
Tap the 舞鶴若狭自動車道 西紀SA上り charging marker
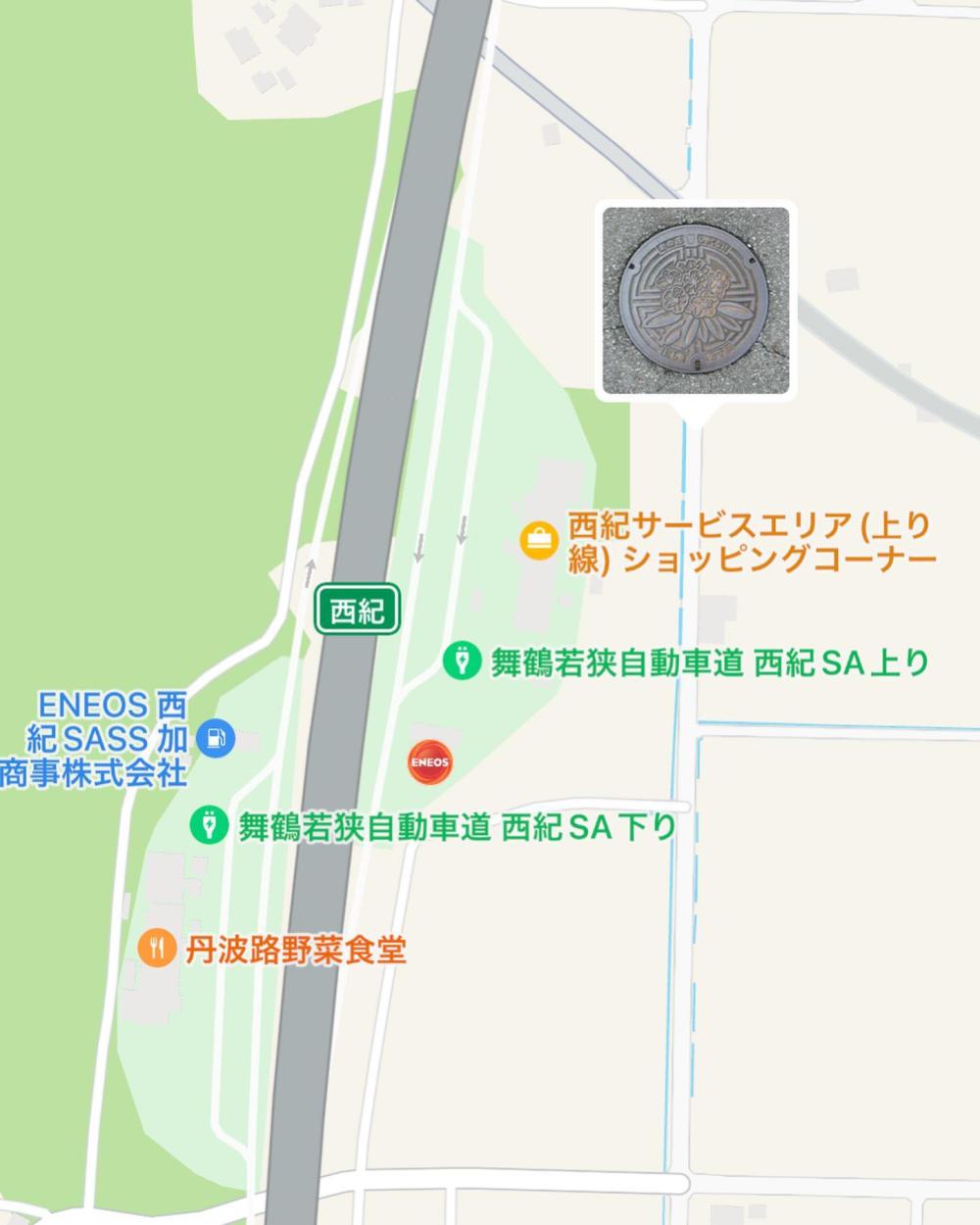[460, 661]
